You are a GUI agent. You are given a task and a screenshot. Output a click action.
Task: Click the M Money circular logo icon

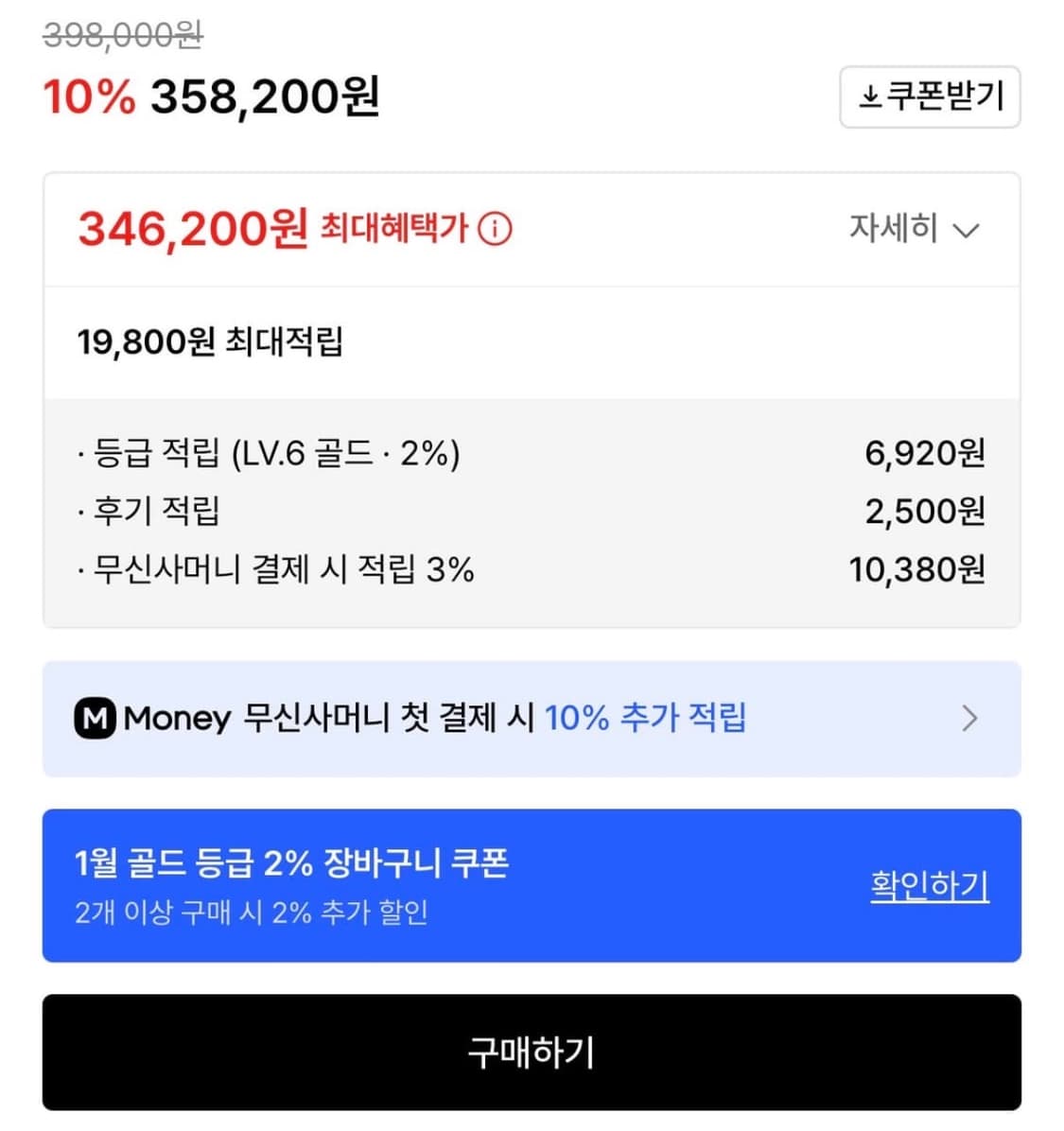click(97, 720)
